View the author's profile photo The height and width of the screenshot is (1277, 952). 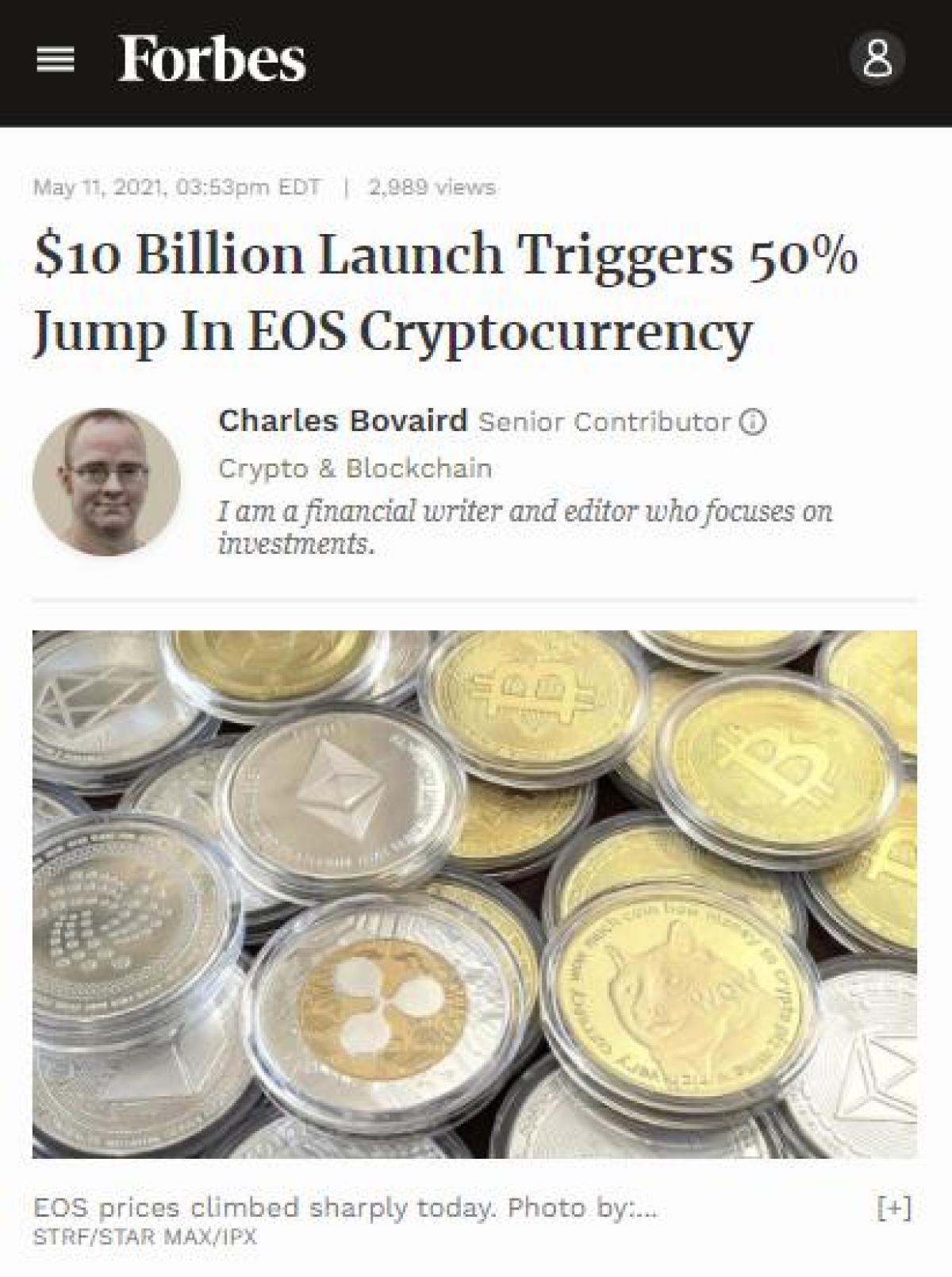106,482
